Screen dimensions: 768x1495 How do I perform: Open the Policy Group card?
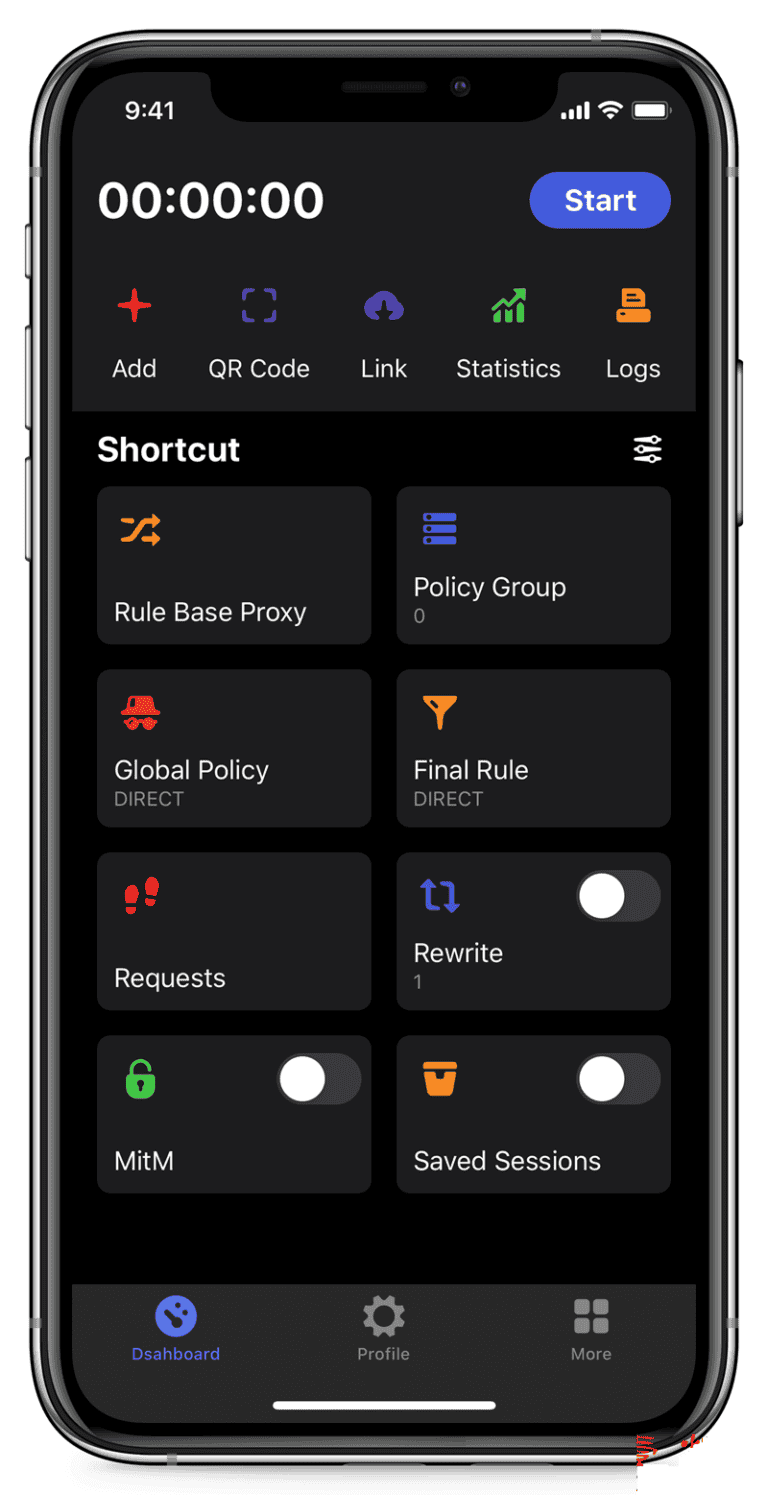coord(533,565)
